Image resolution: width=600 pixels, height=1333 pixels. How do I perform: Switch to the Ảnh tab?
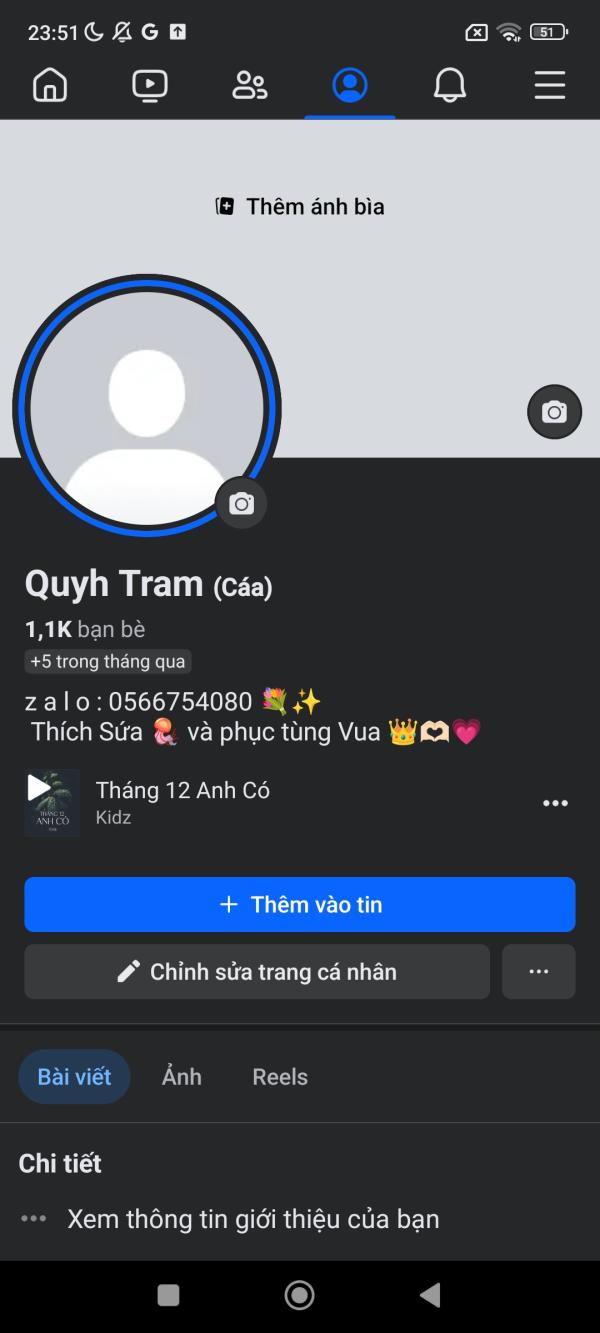coord(182,1077)
